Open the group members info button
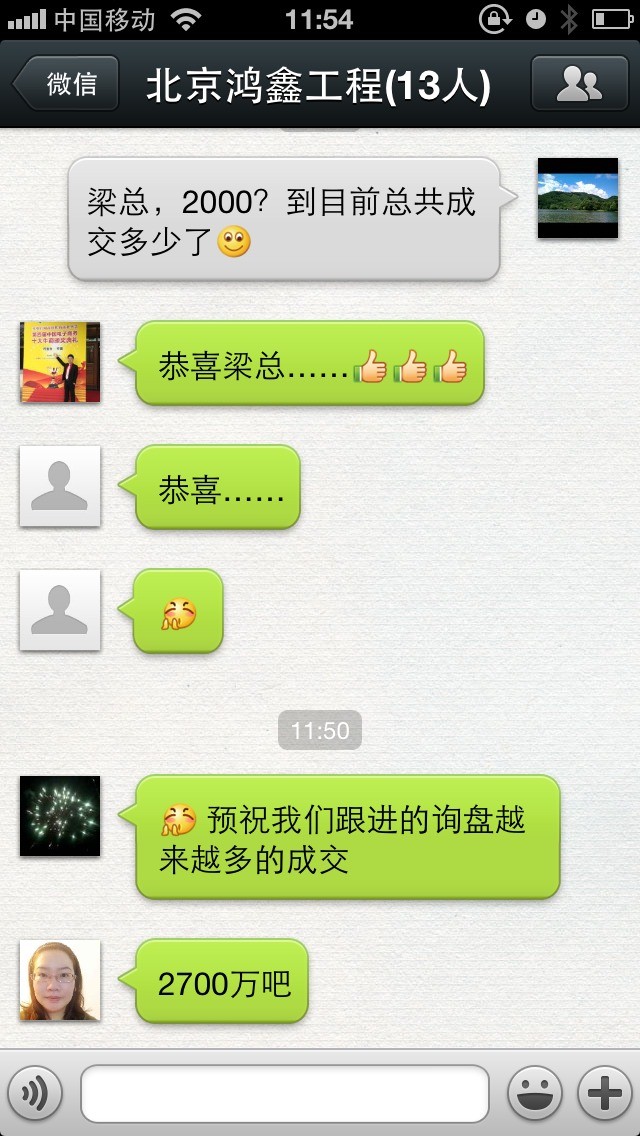 [x=579, y=84]
